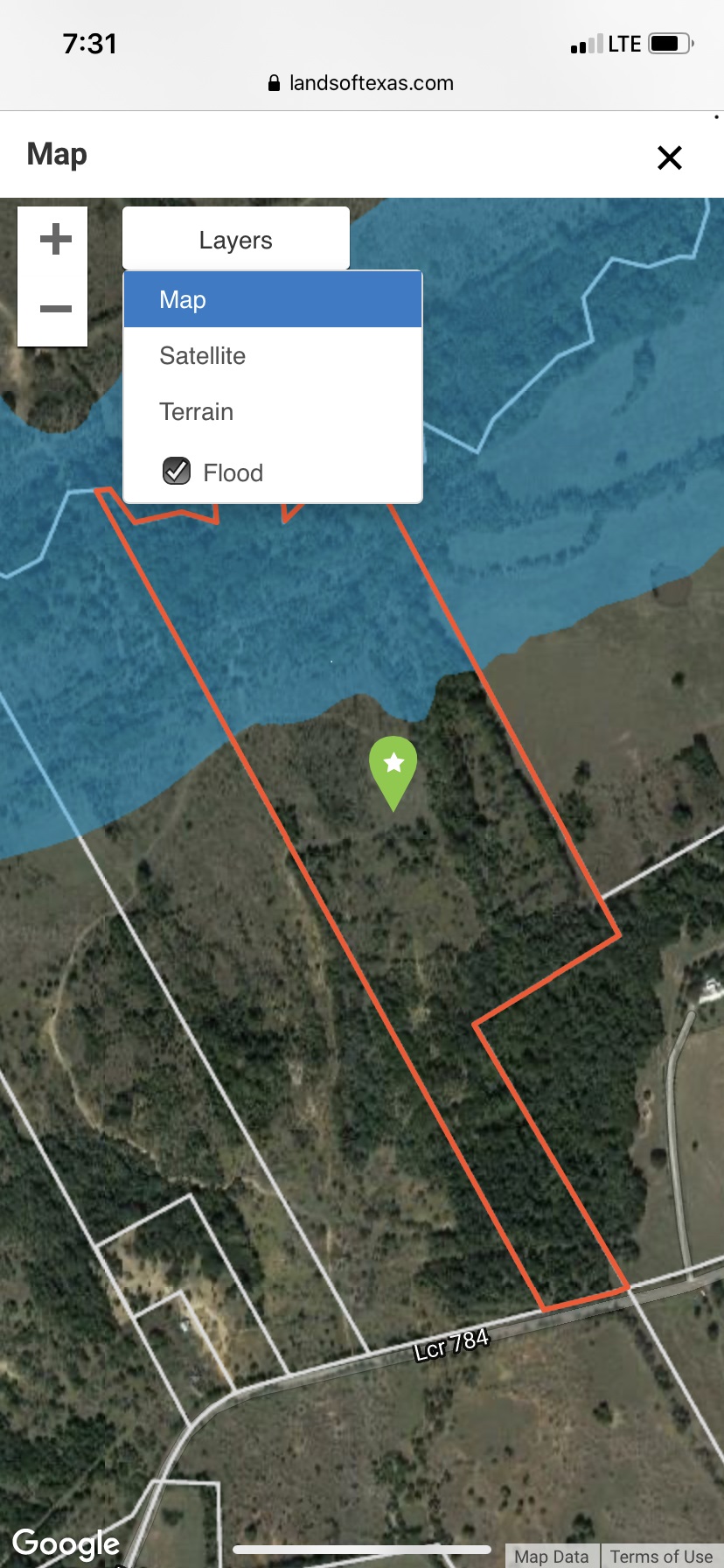Switch to Satellite layer

pos(272,356)
